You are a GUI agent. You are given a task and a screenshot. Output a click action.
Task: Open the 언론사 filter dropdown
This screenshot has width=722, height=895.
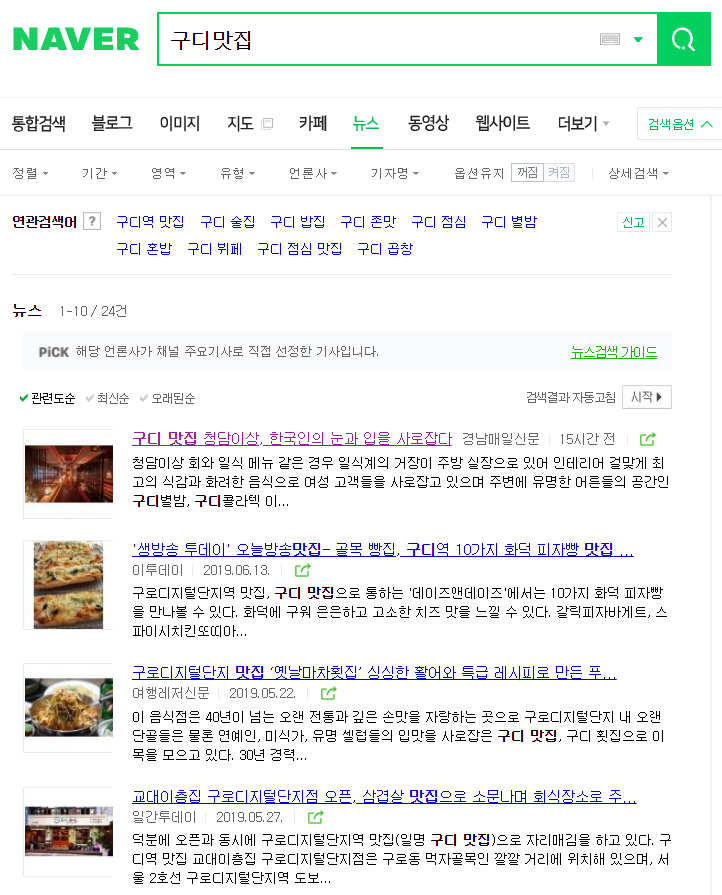312,173
